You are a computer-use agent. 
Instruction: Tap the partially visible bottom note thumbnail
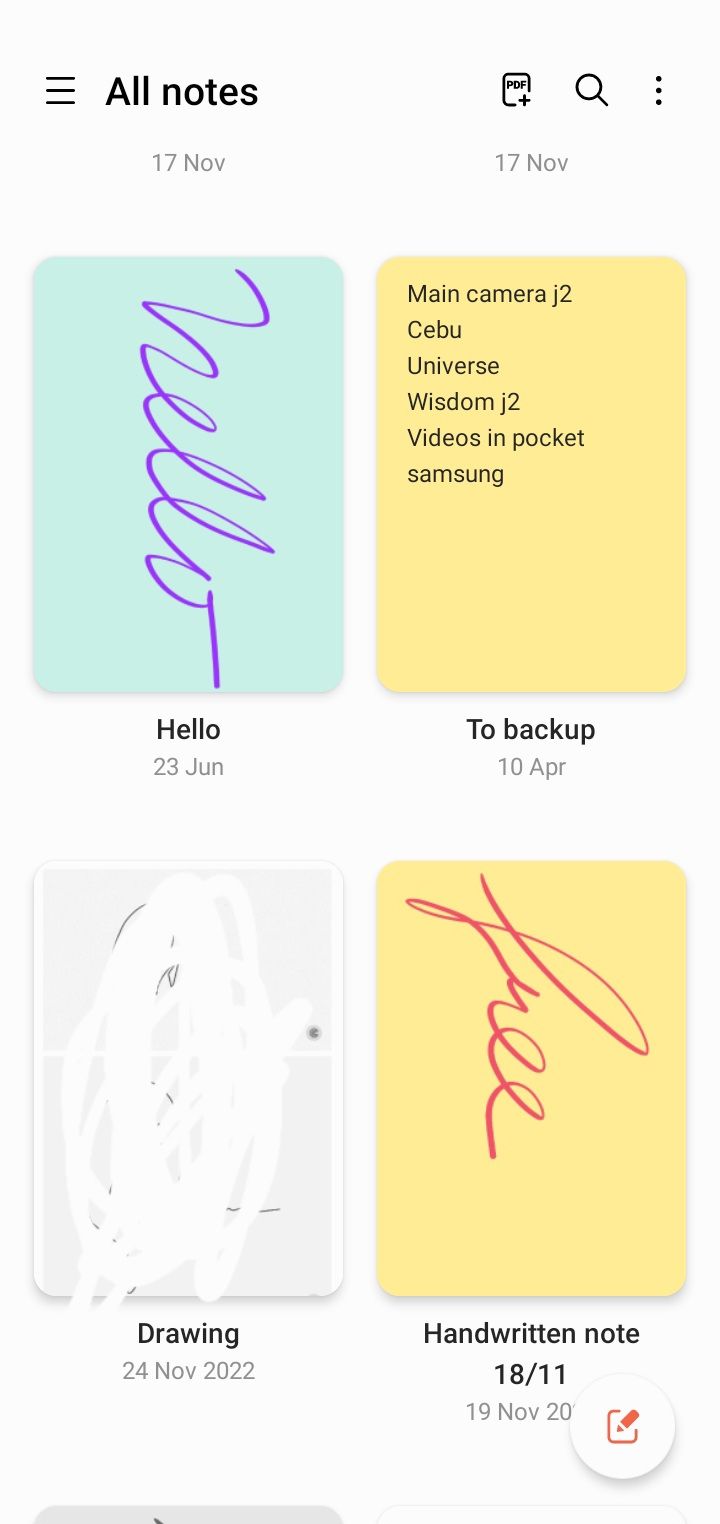[188, 1510]
